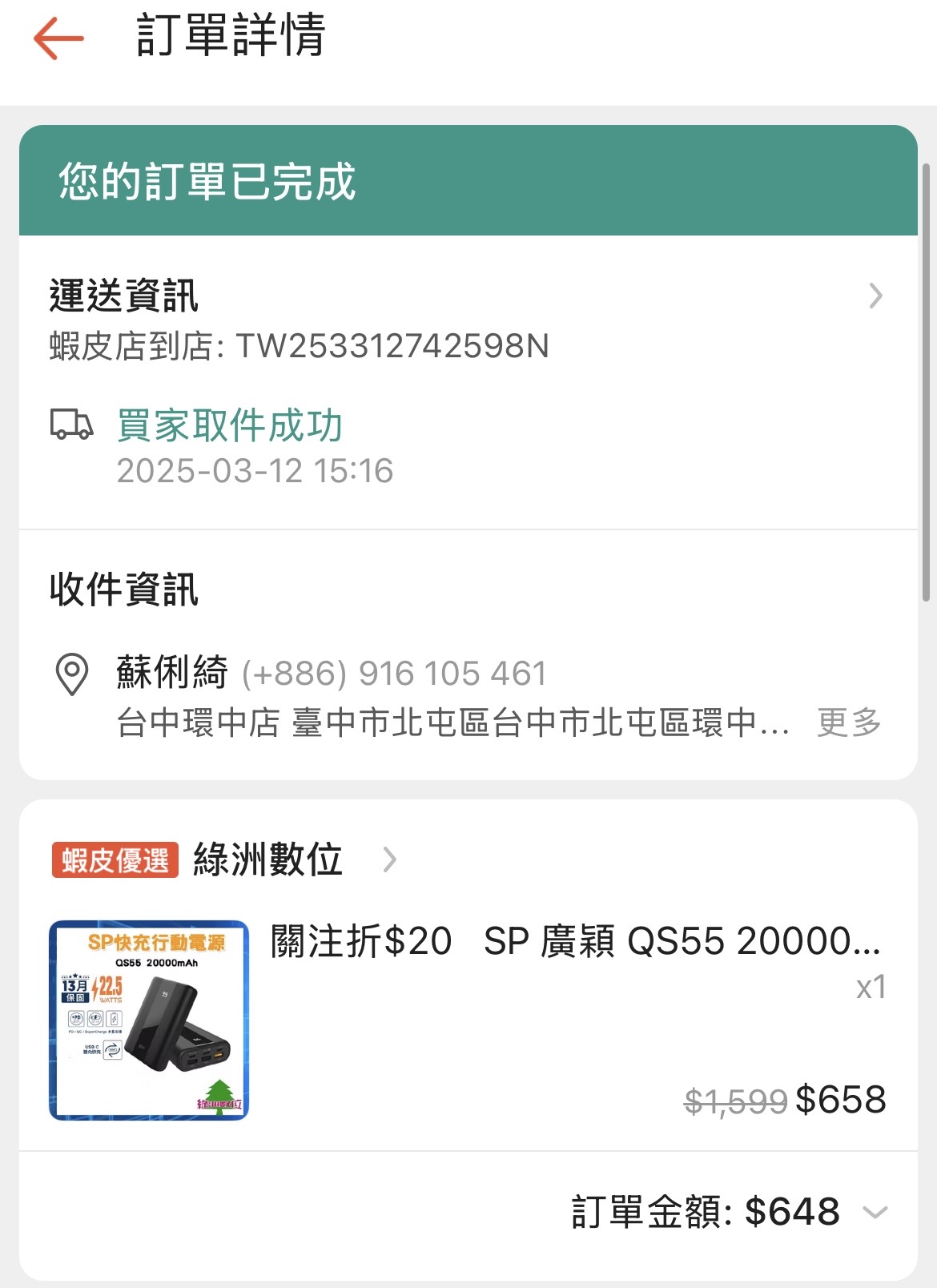Viewport: 937px width, 1288px height.
Task: Expand the 訂單金額 $648 breakdown
Action: (x=875, y=1212)
